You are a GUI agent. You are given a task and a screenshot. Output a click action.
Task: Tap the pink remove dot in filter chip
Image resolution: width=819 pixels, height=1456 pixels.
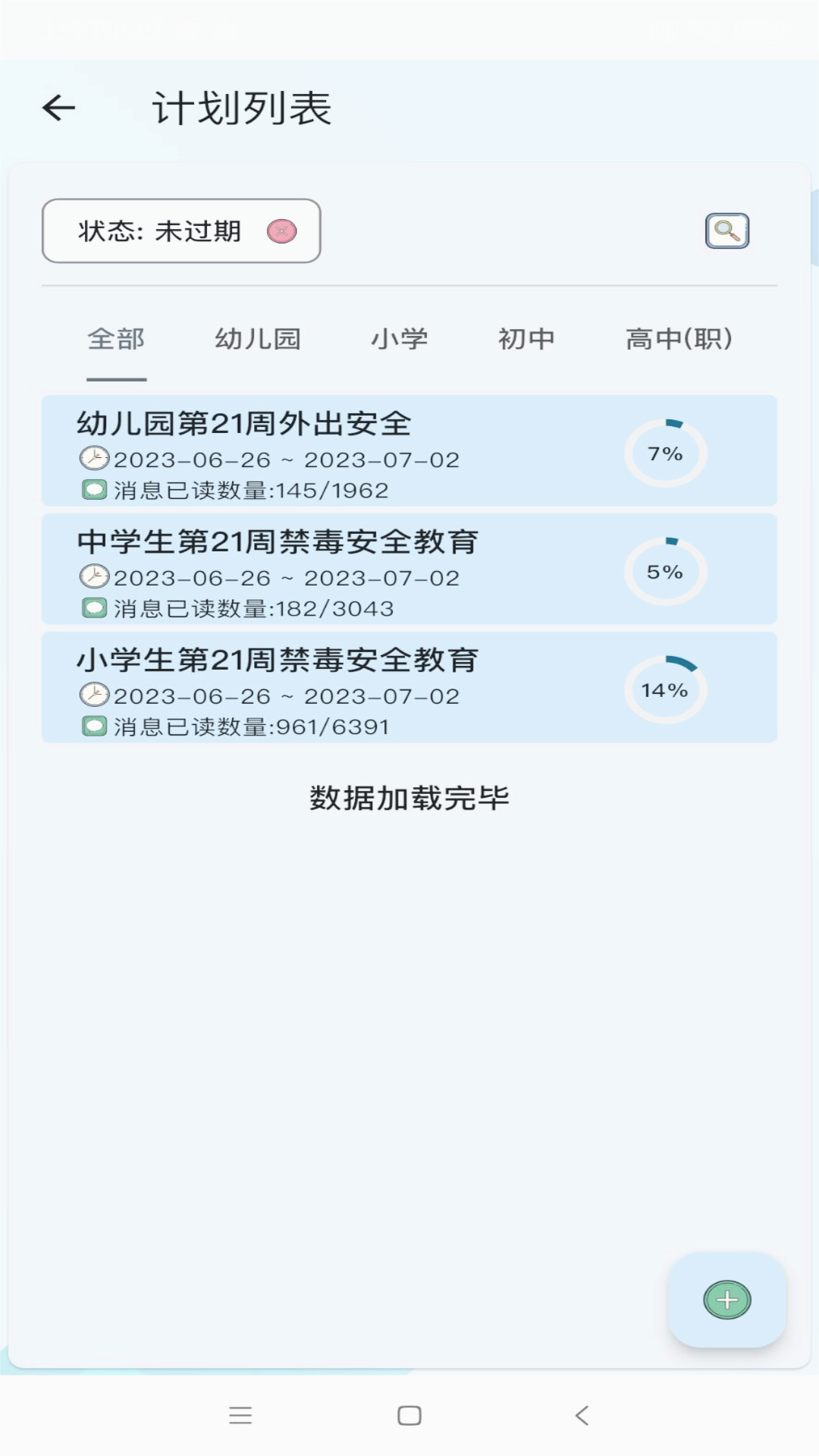click(281, 232)
